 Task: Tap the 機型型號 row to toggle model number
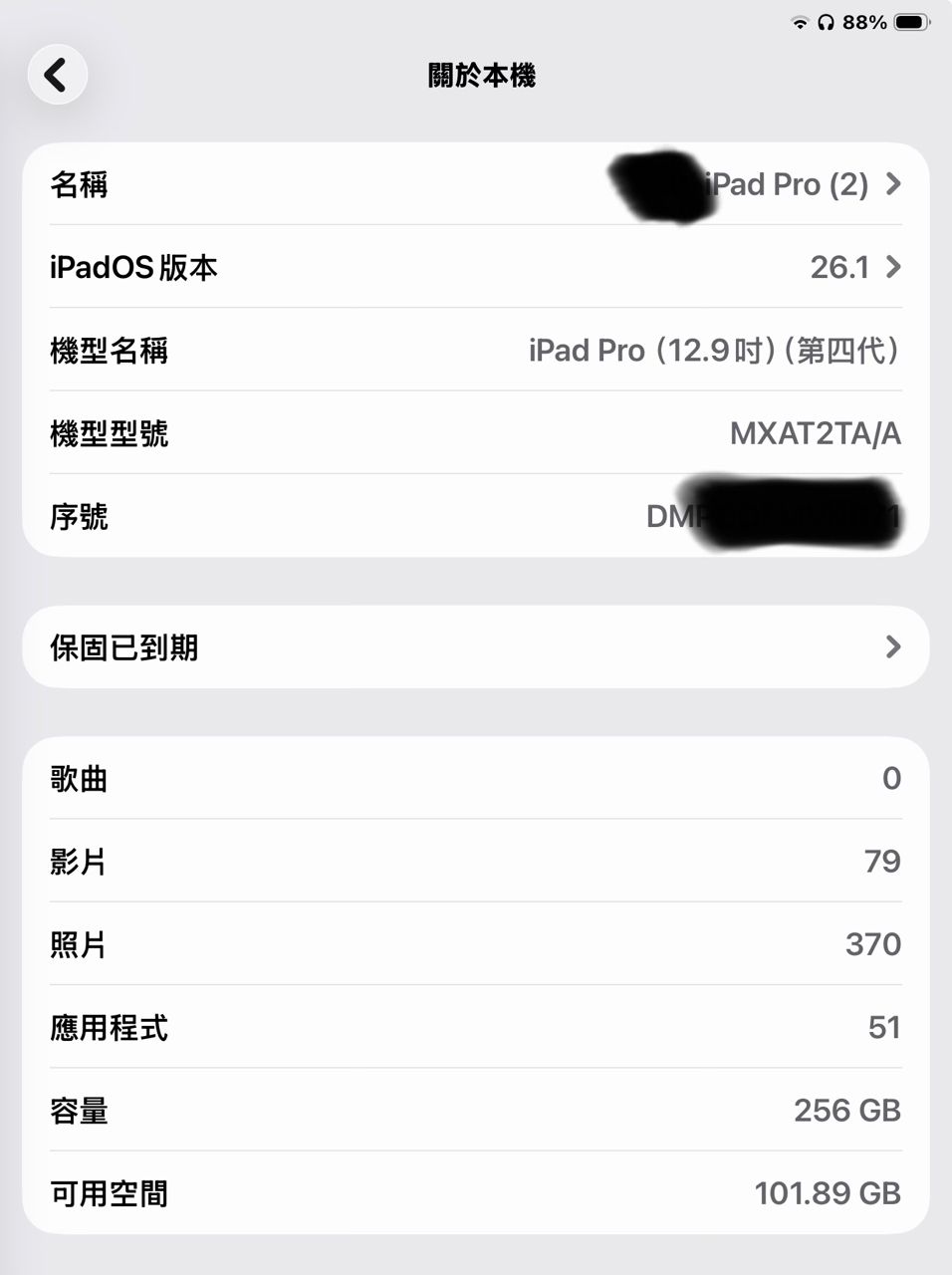pyautogui.click(x=476, y=433)
